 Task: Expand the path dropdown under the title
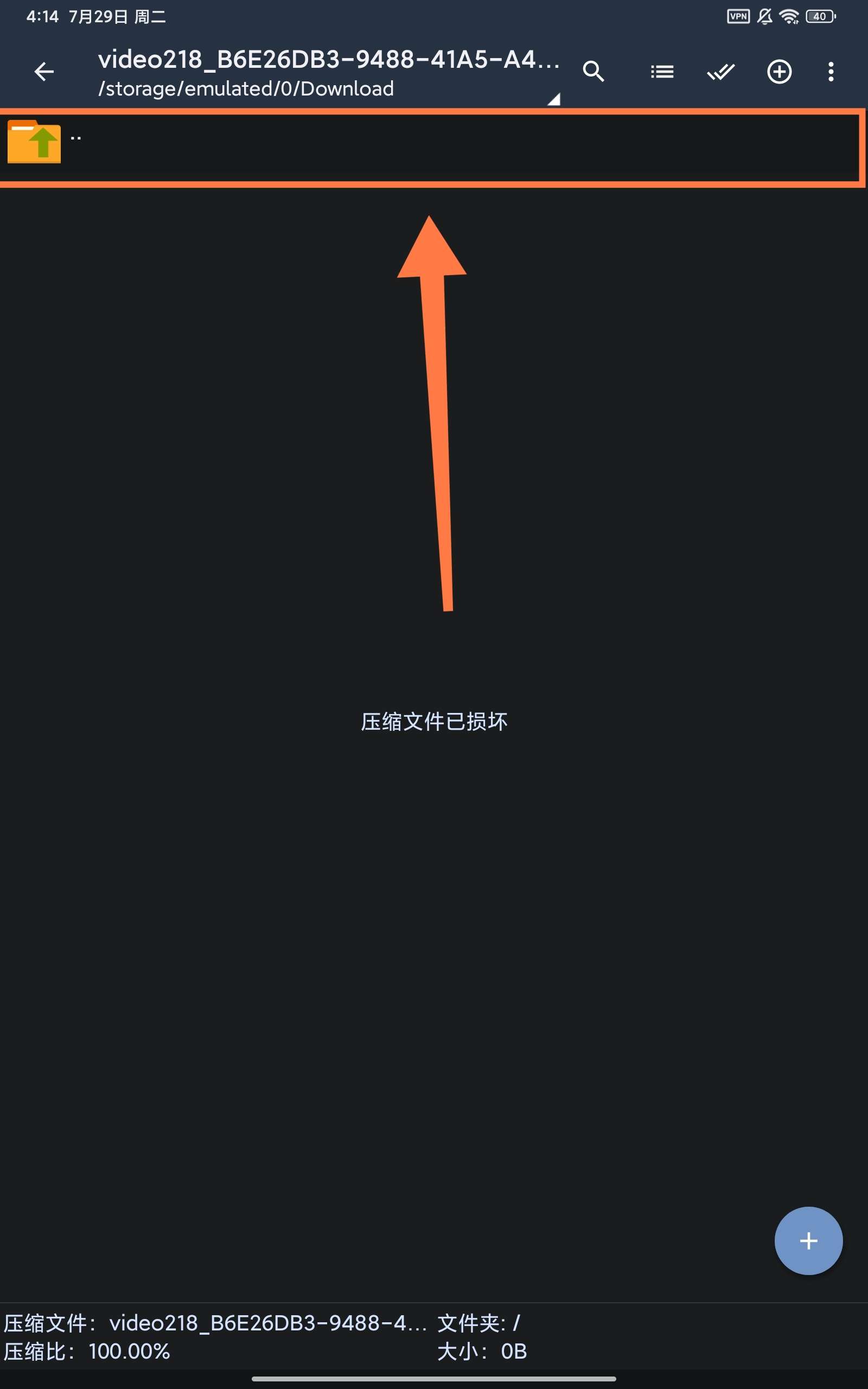coord(553,99)
